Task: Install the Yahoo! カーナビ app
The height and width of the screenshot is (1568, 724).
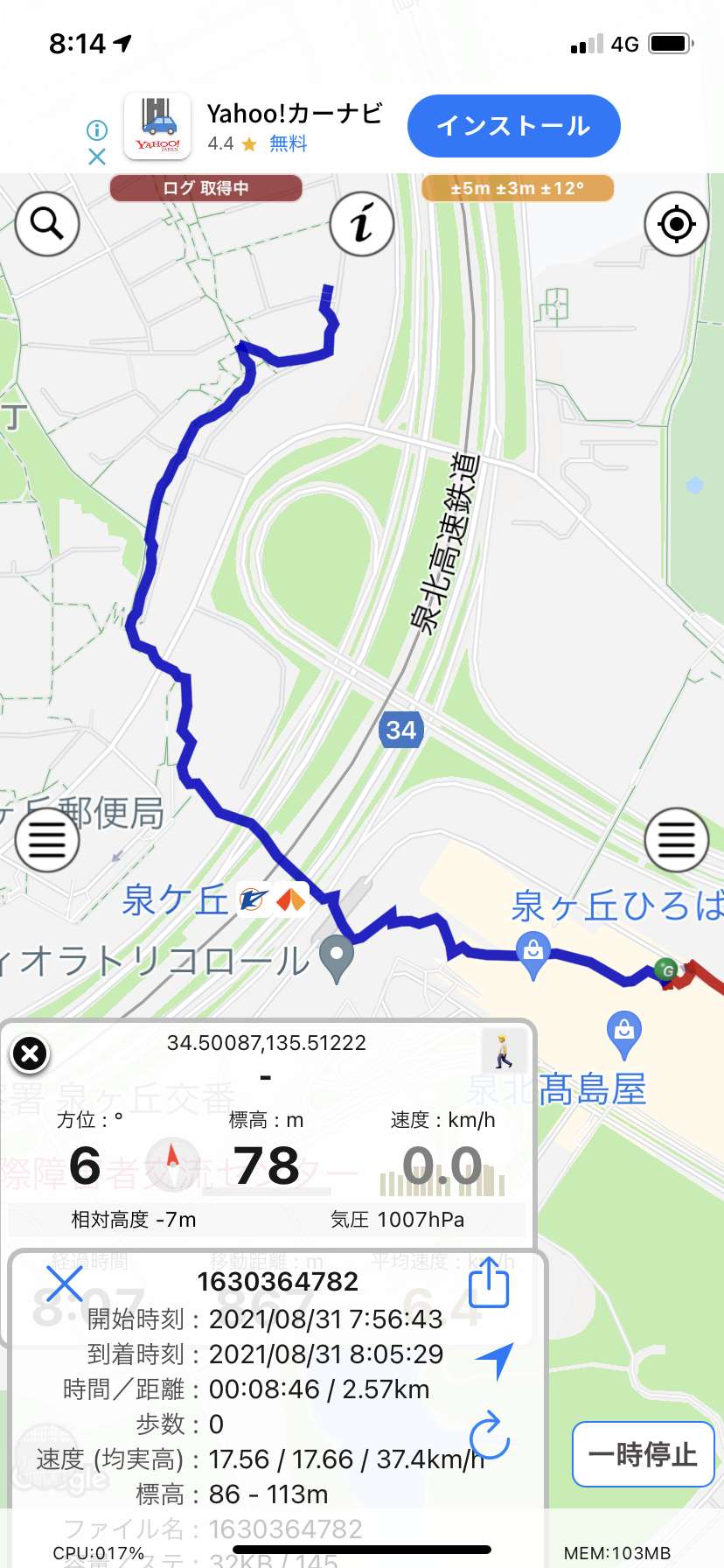Action: (514, 126)
